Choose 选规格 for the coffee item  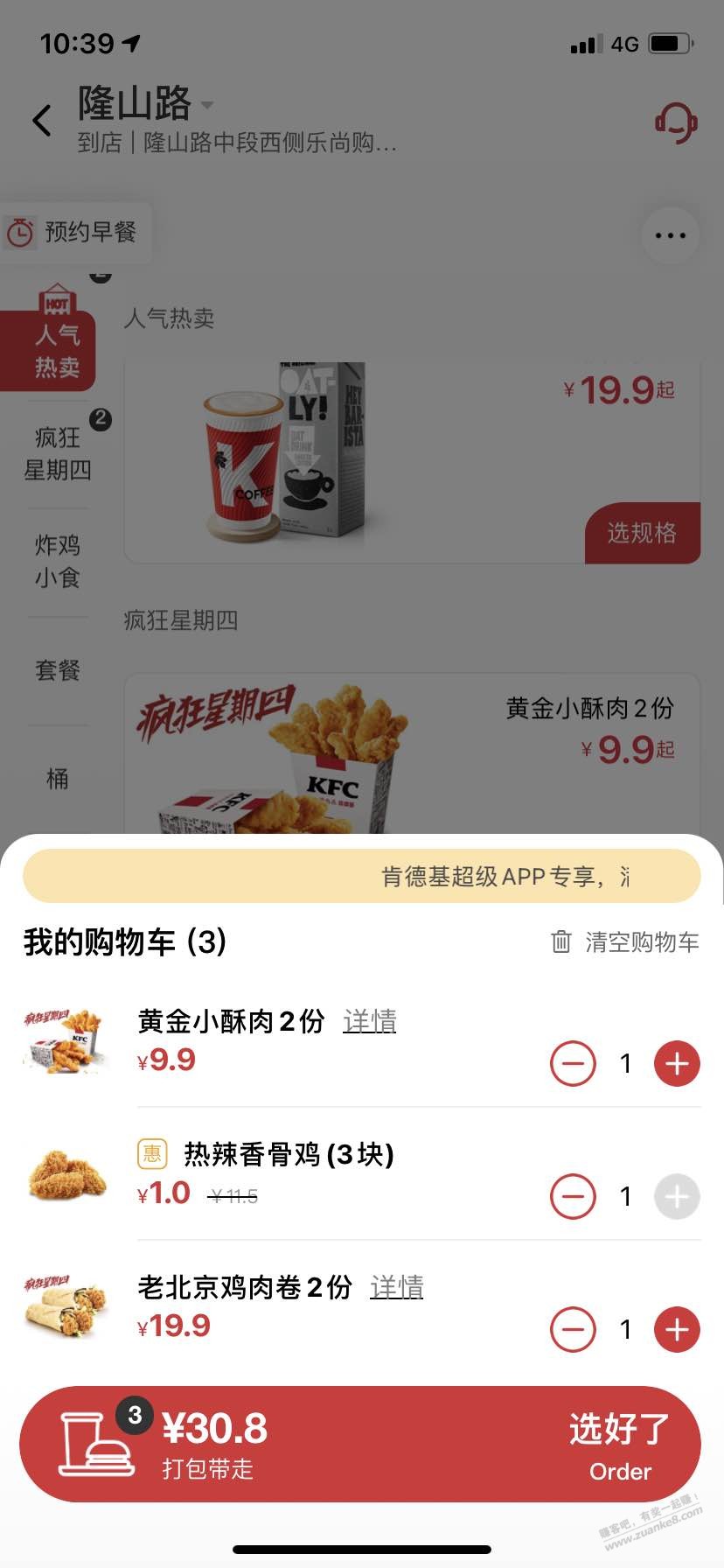pos(642,532)
